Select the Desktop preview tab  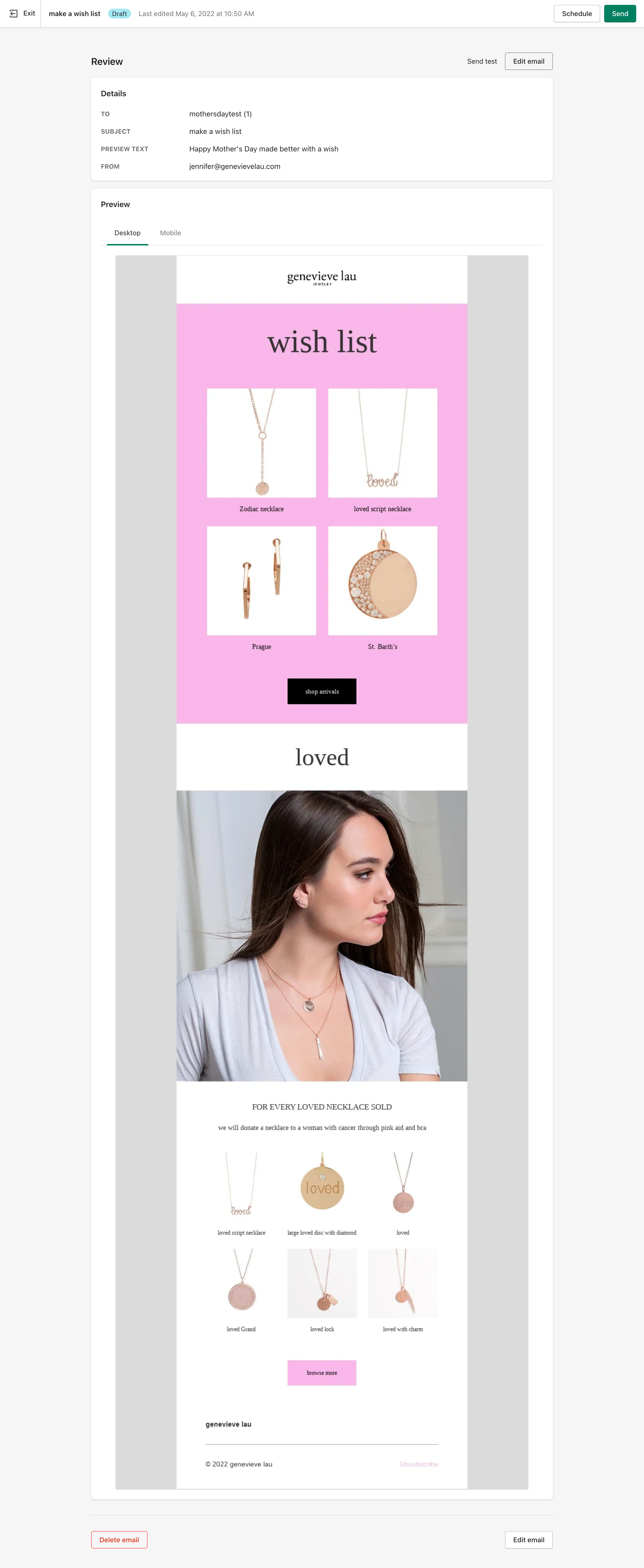tap(127, 233)
